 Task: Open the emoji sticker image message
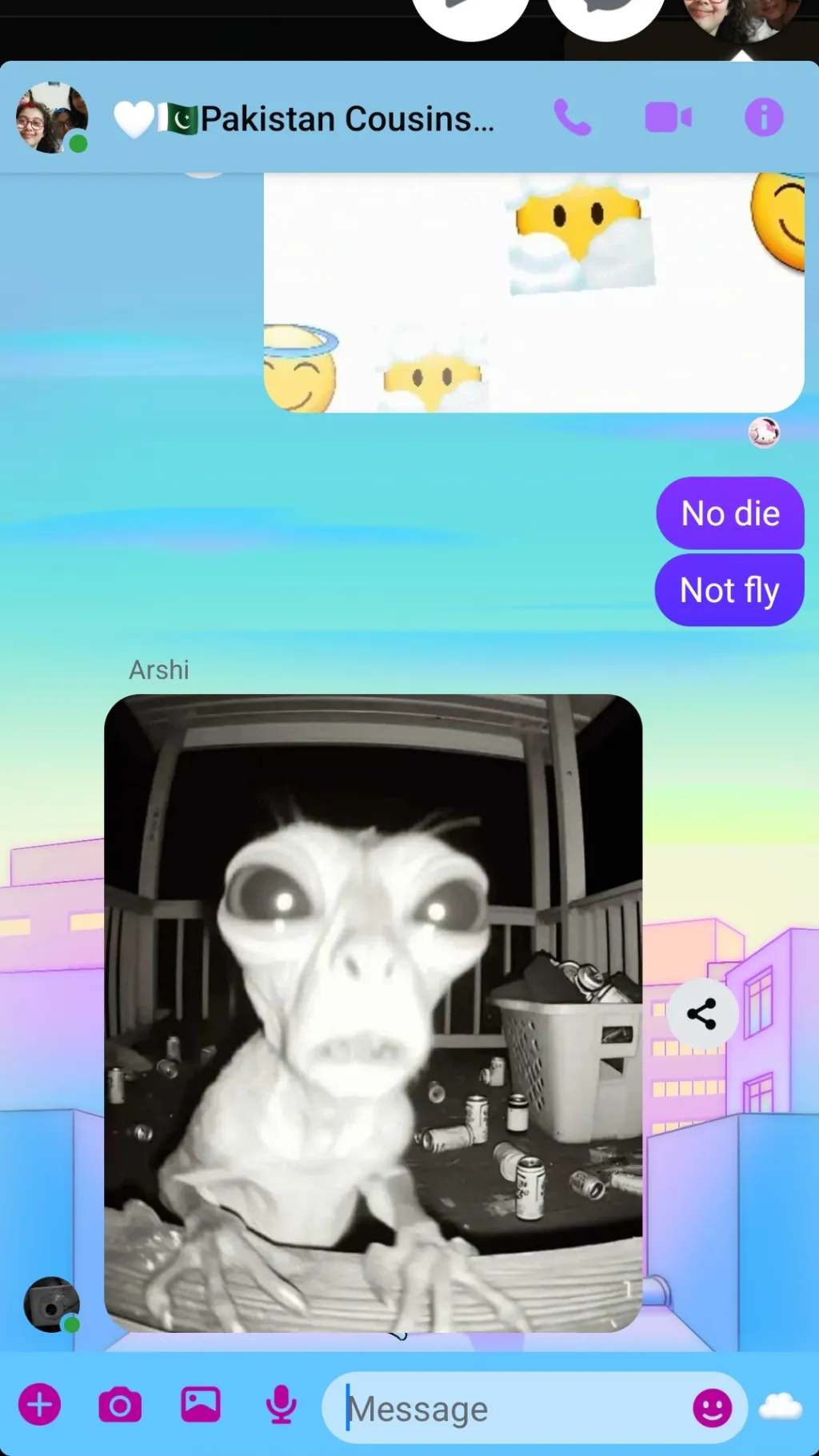533,293
